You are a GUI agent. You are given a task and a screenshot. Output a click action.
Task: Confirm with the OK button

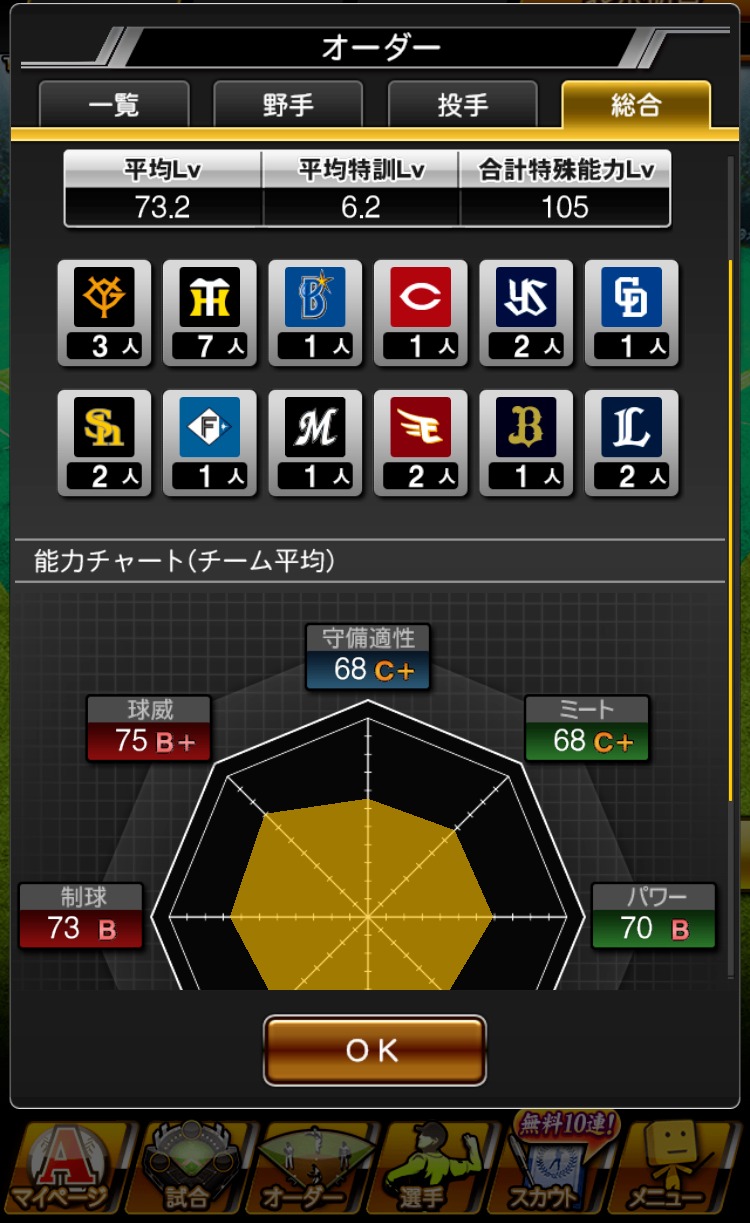[x=375, y=1050]
